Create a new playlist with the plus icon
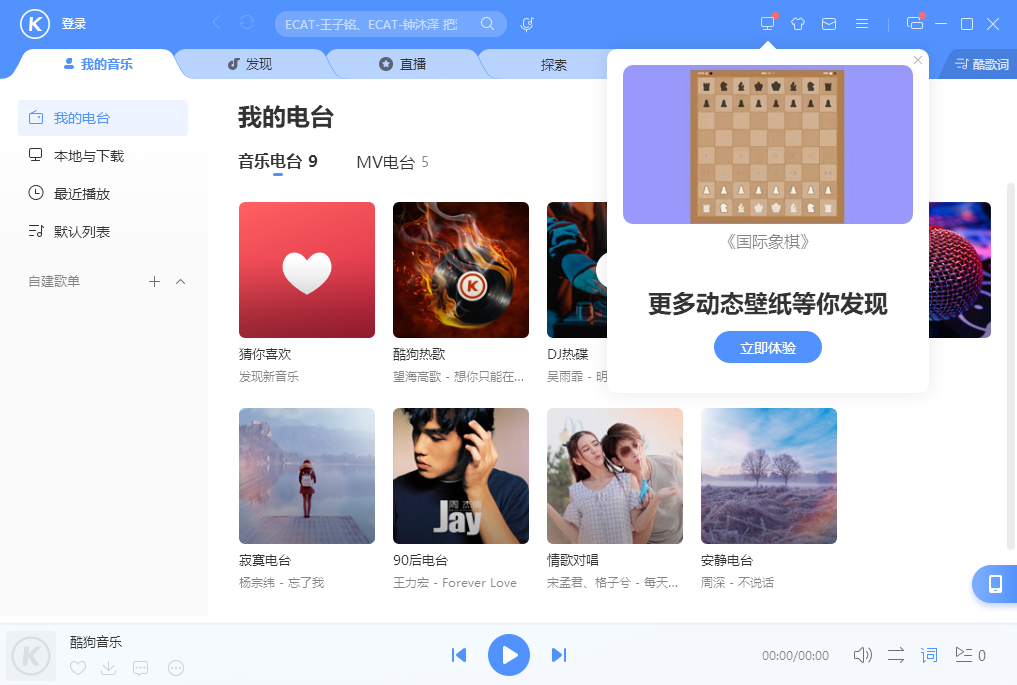 click(x=154, y=282)
